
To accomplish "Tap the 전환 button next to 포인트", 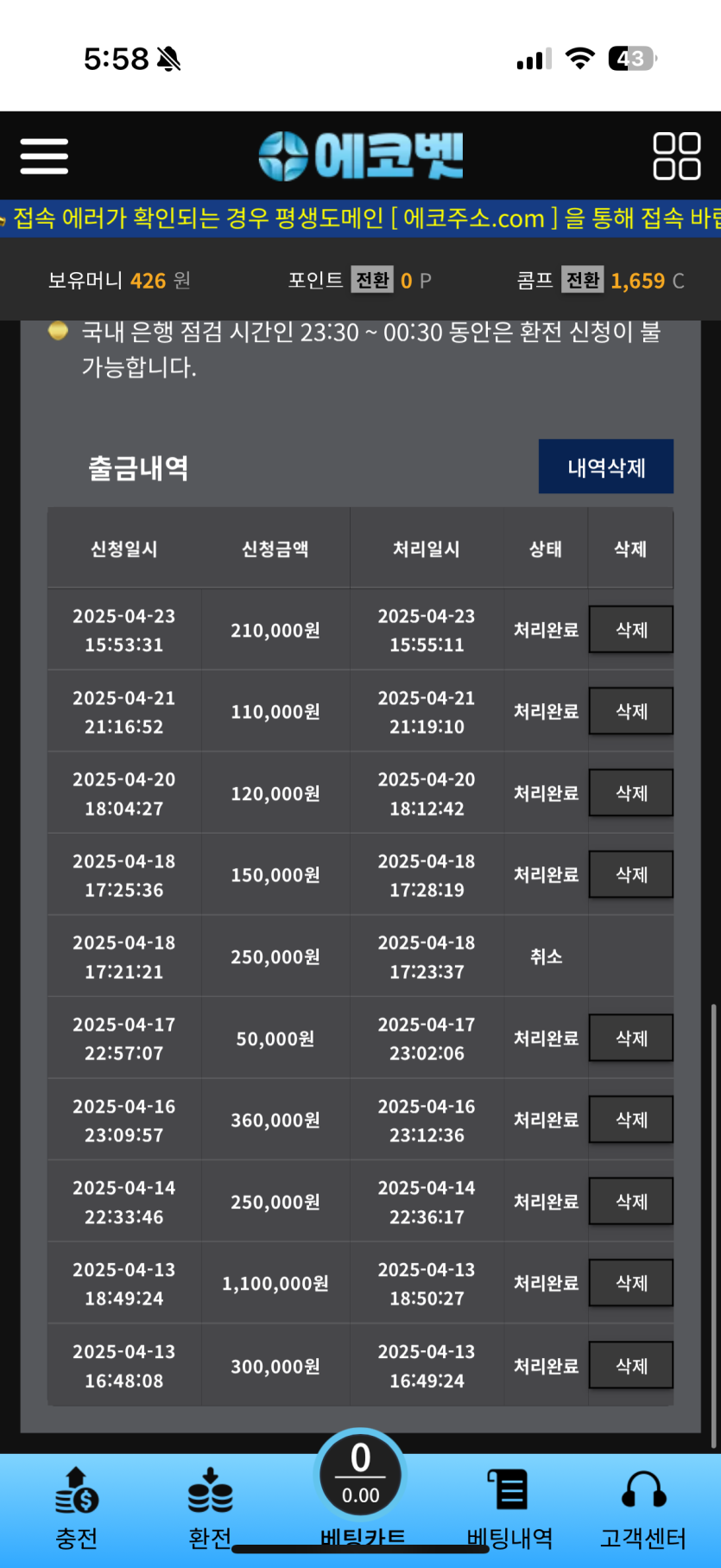I will [x=372, y=280].
